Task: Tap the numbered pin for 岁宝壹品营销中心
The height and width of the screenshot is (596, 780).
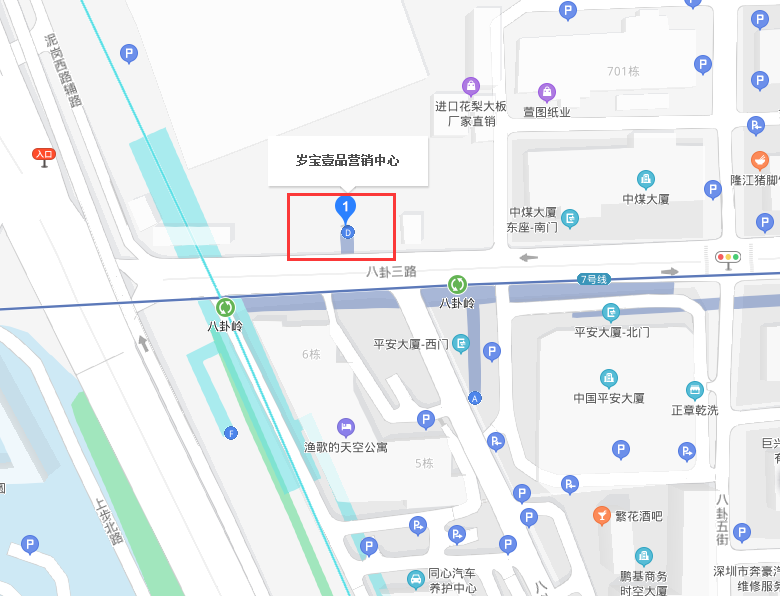Action: 345,208
